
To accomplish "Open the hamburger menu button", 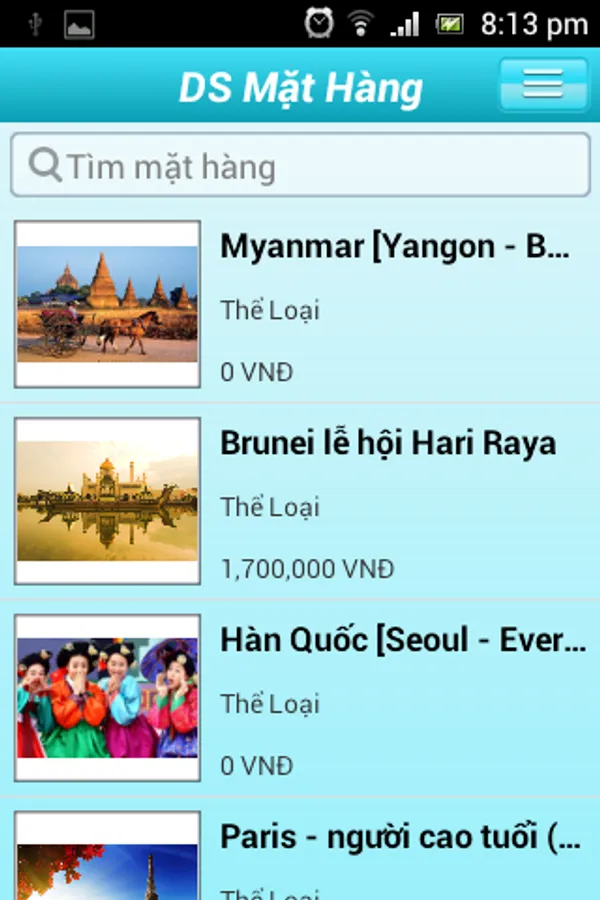I will point(543,85).
